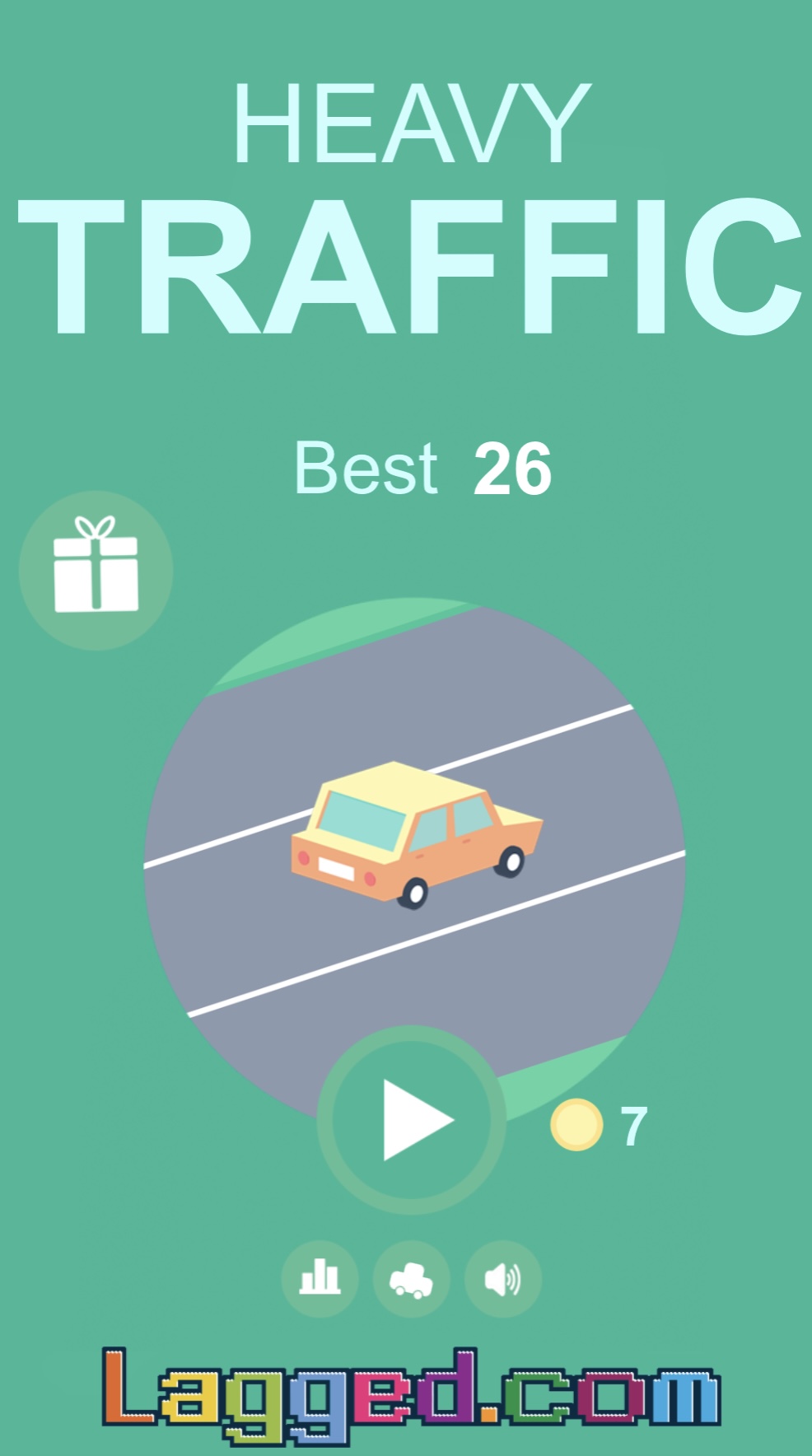Open the car selection shop
The height and width of the screenshot is (1456, 812).
tap(411, 1279)
